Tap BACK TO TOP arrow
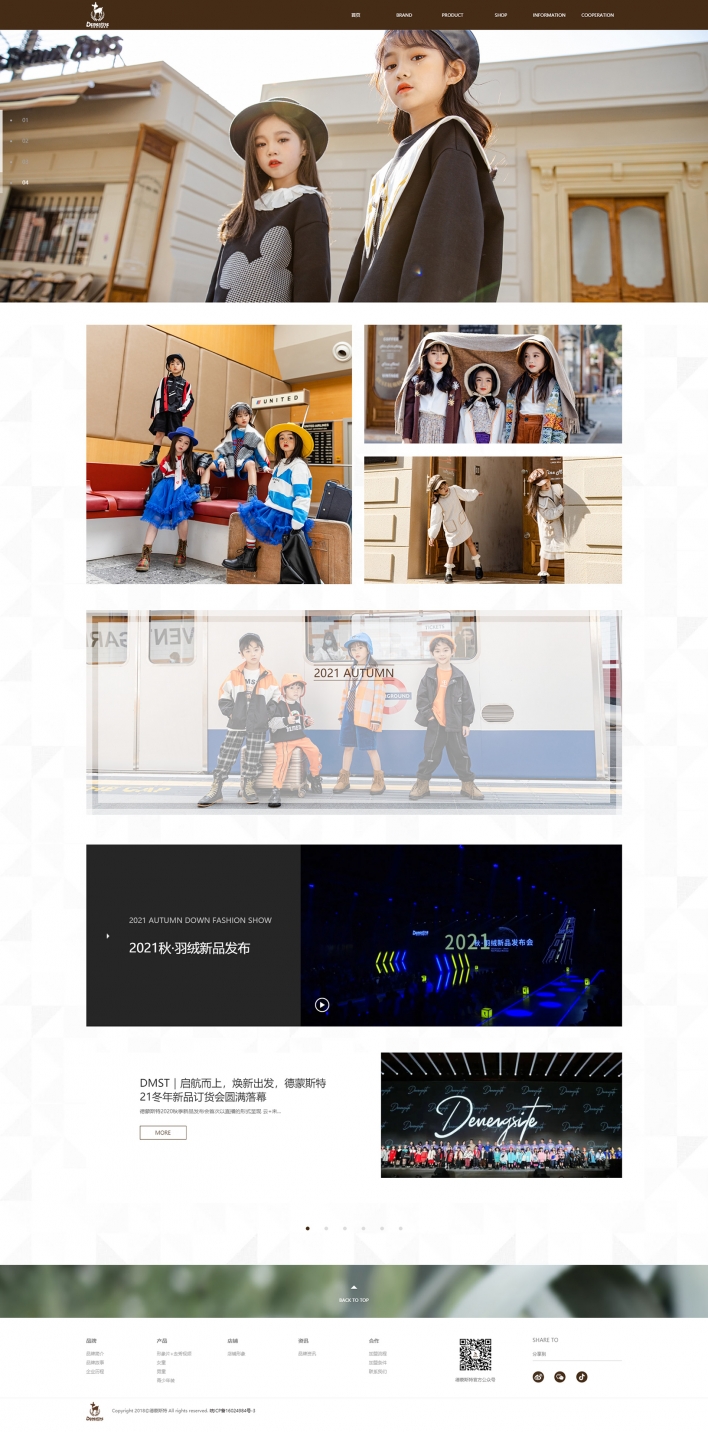 tap(354, 1288)
